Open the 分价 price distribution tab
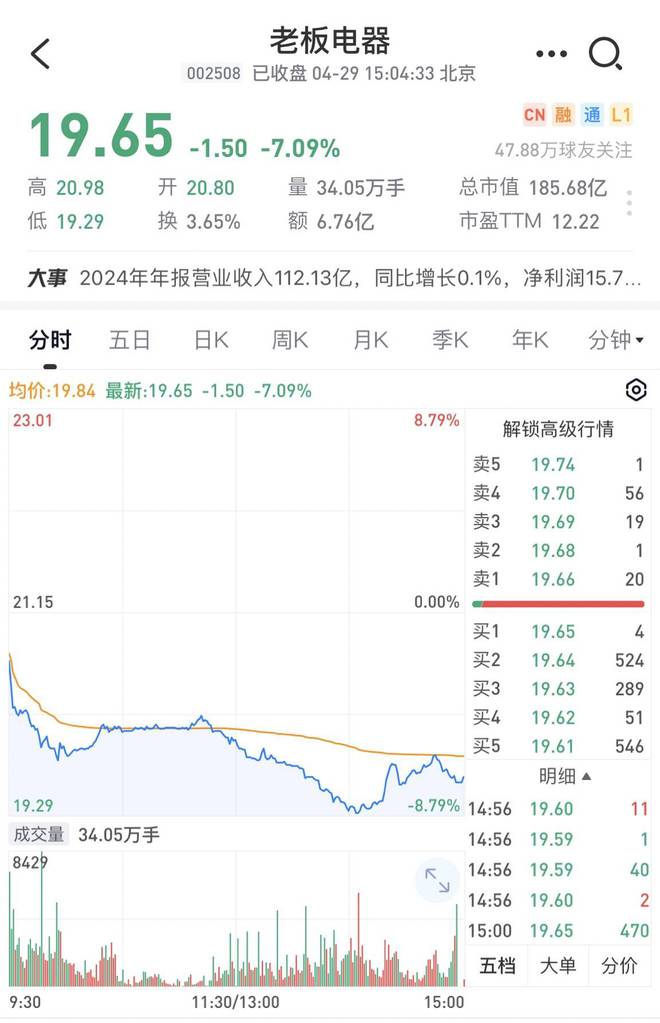 pos(619,965)
